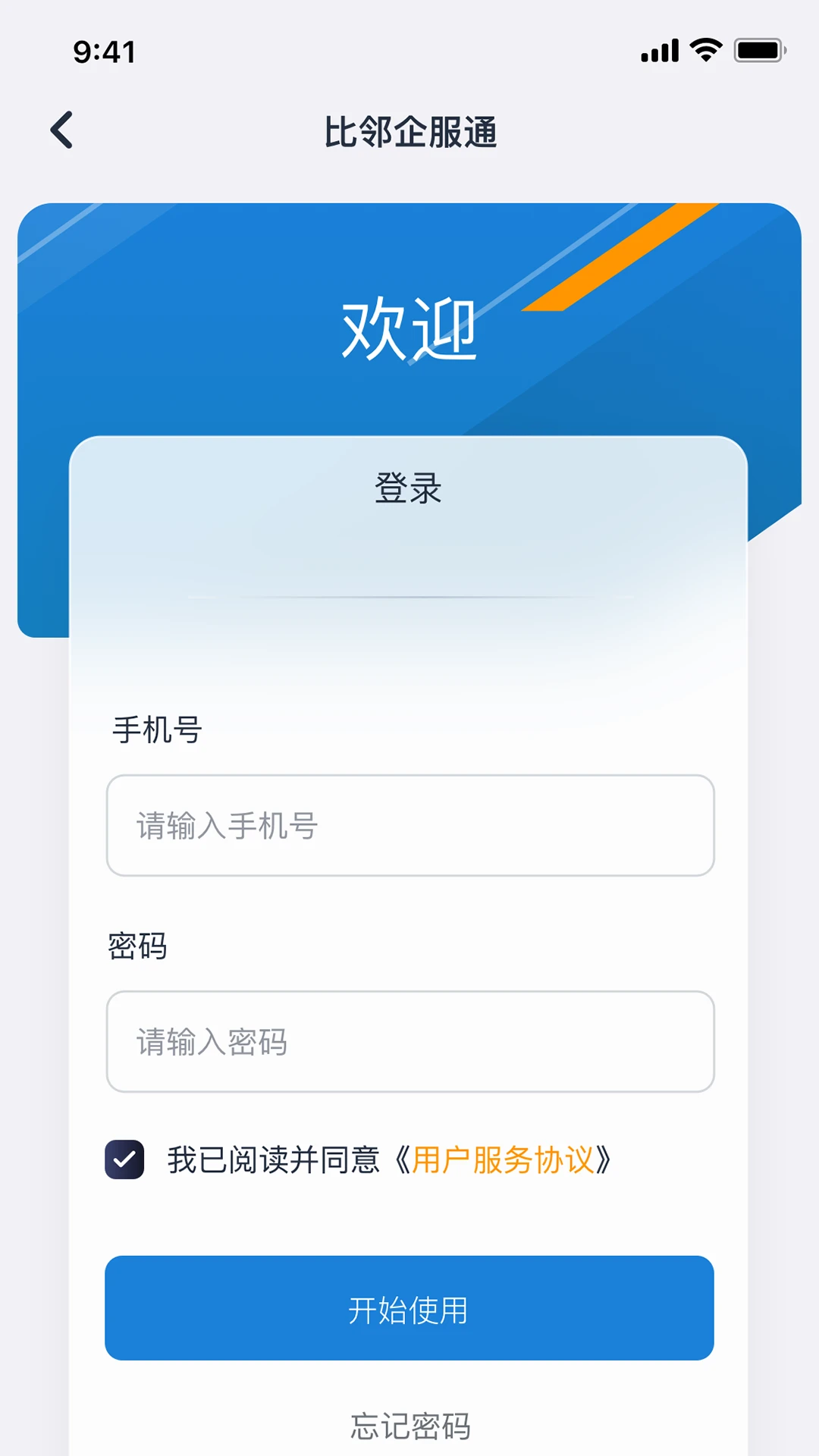Screen dimensions: 819x1456
Task: Click the 请输入密码 password field
Action: coord(409,1042)
